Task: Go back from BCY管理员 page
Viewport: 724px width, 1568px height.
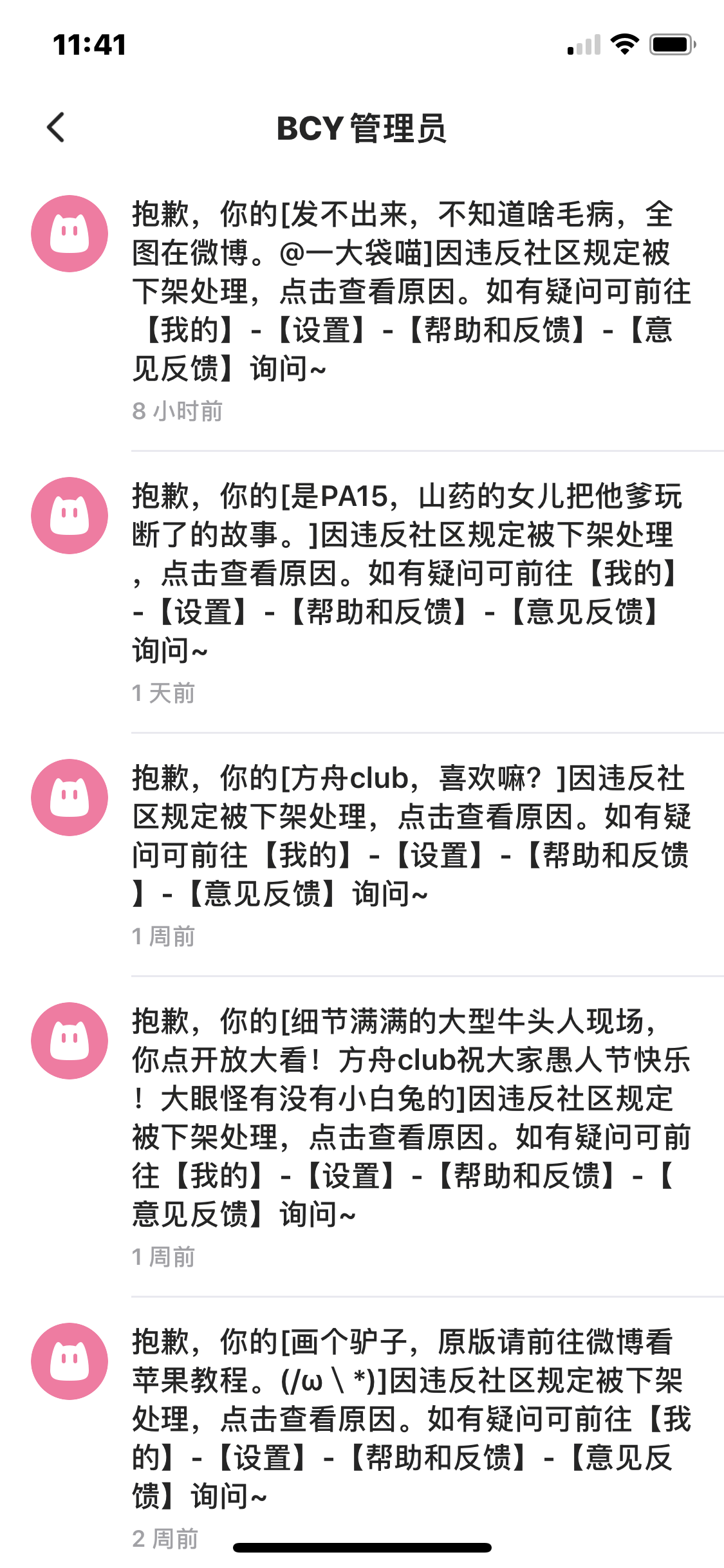Action: coord(56,127)
